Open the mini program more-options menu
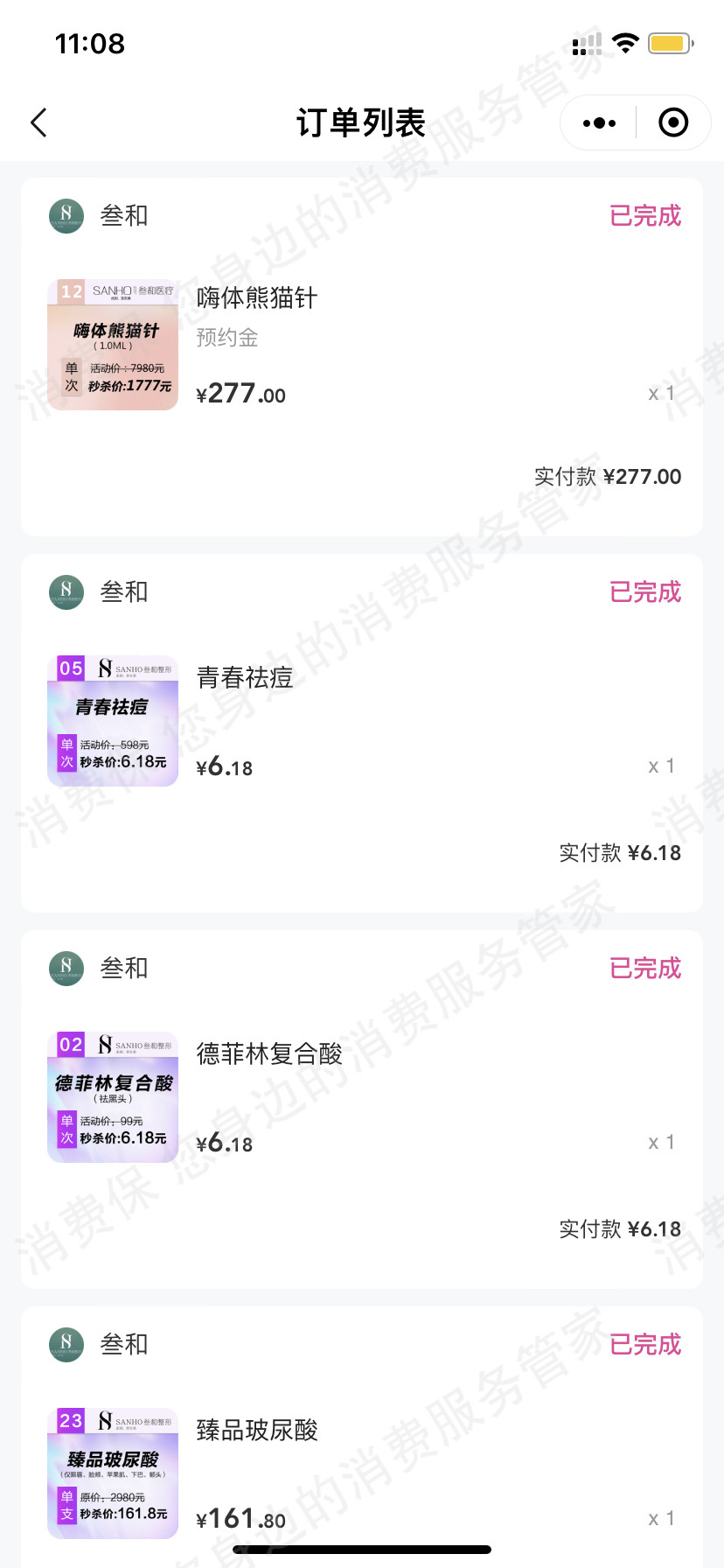Image resolution: width=724 pixels, height=1568 pixels. click(599, 123)
